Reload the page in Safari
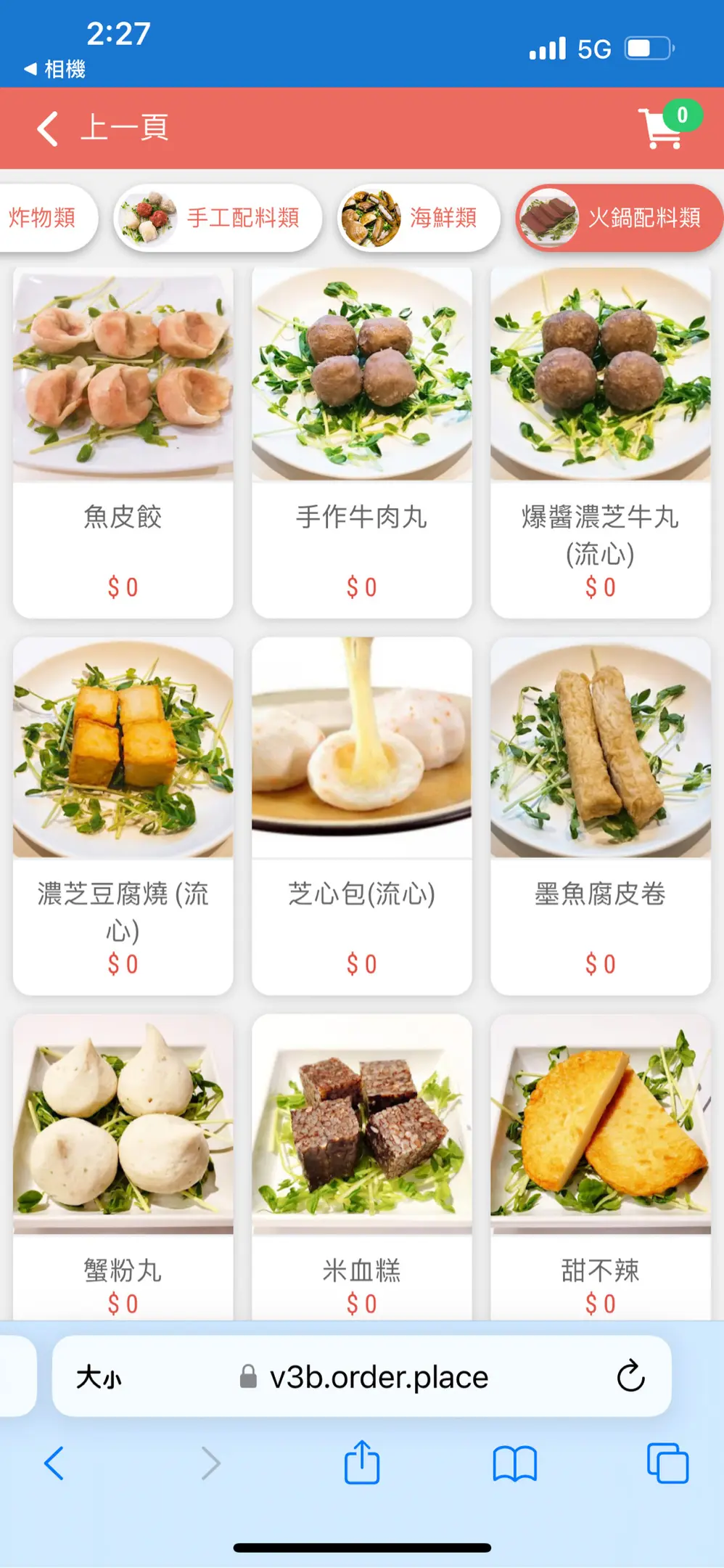Image resolution: width=724 pixels, height=1568 pixels. (x=630, y=1376)
